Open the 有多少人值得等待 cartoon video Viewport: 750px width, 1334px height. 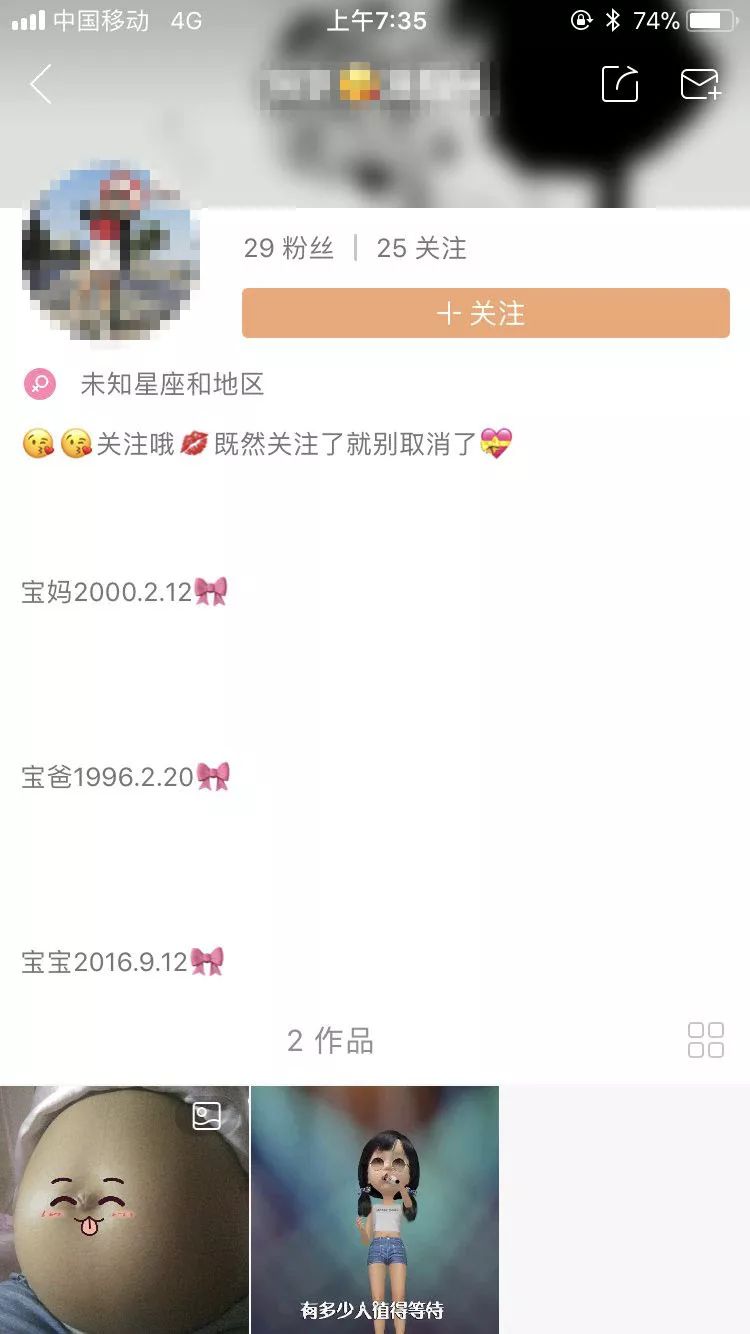374,1210
